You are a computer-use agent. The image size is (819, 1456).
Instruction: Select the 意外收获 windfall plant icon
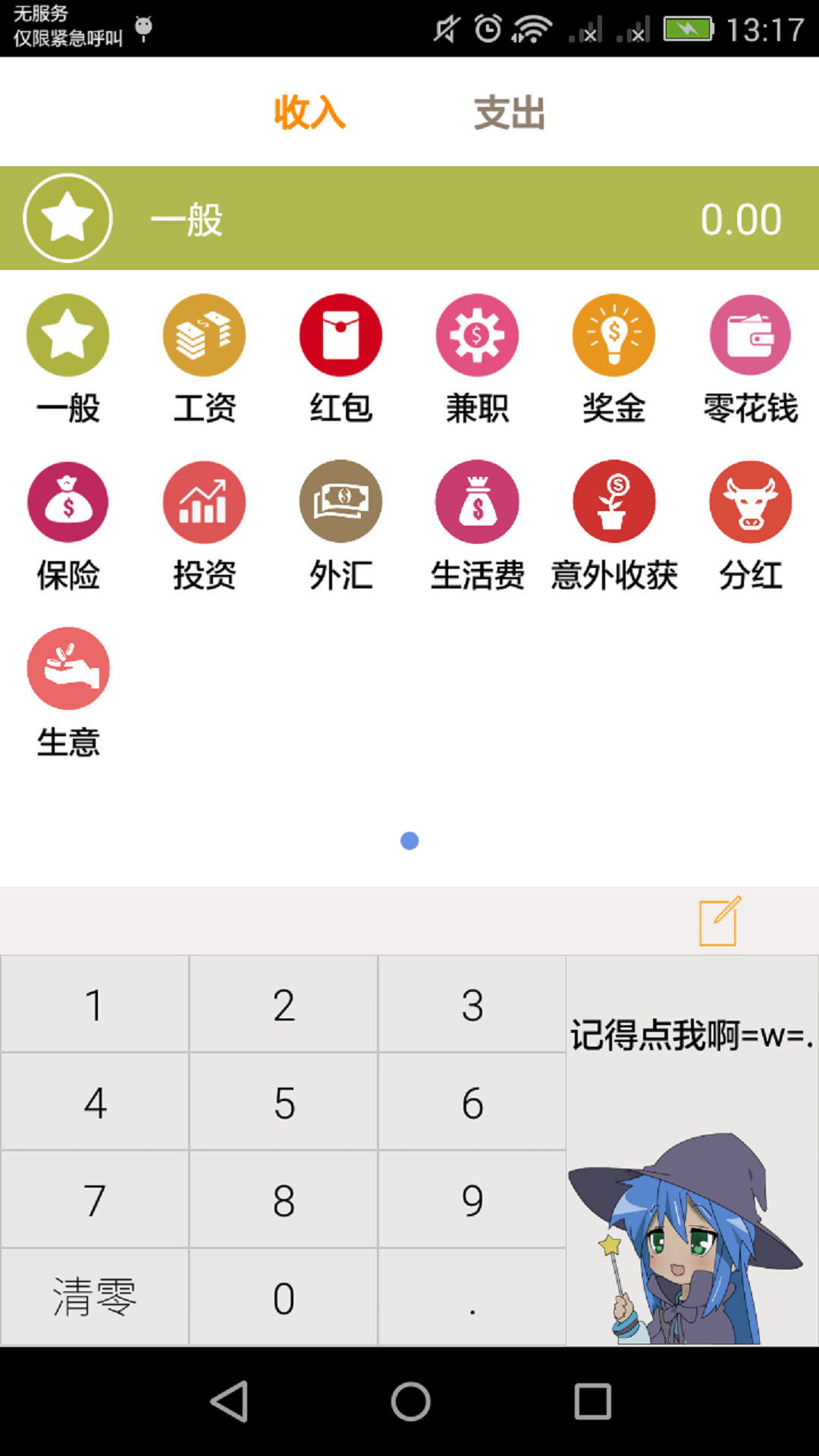click(613, 502)
